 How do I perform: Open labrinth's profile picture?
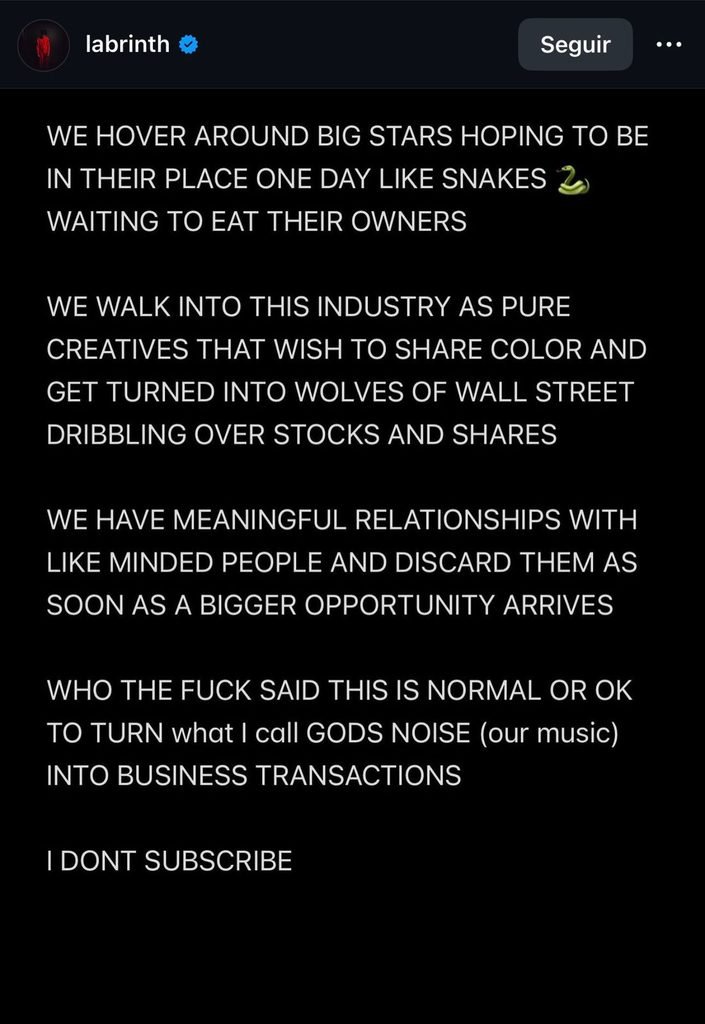[44, 45]
